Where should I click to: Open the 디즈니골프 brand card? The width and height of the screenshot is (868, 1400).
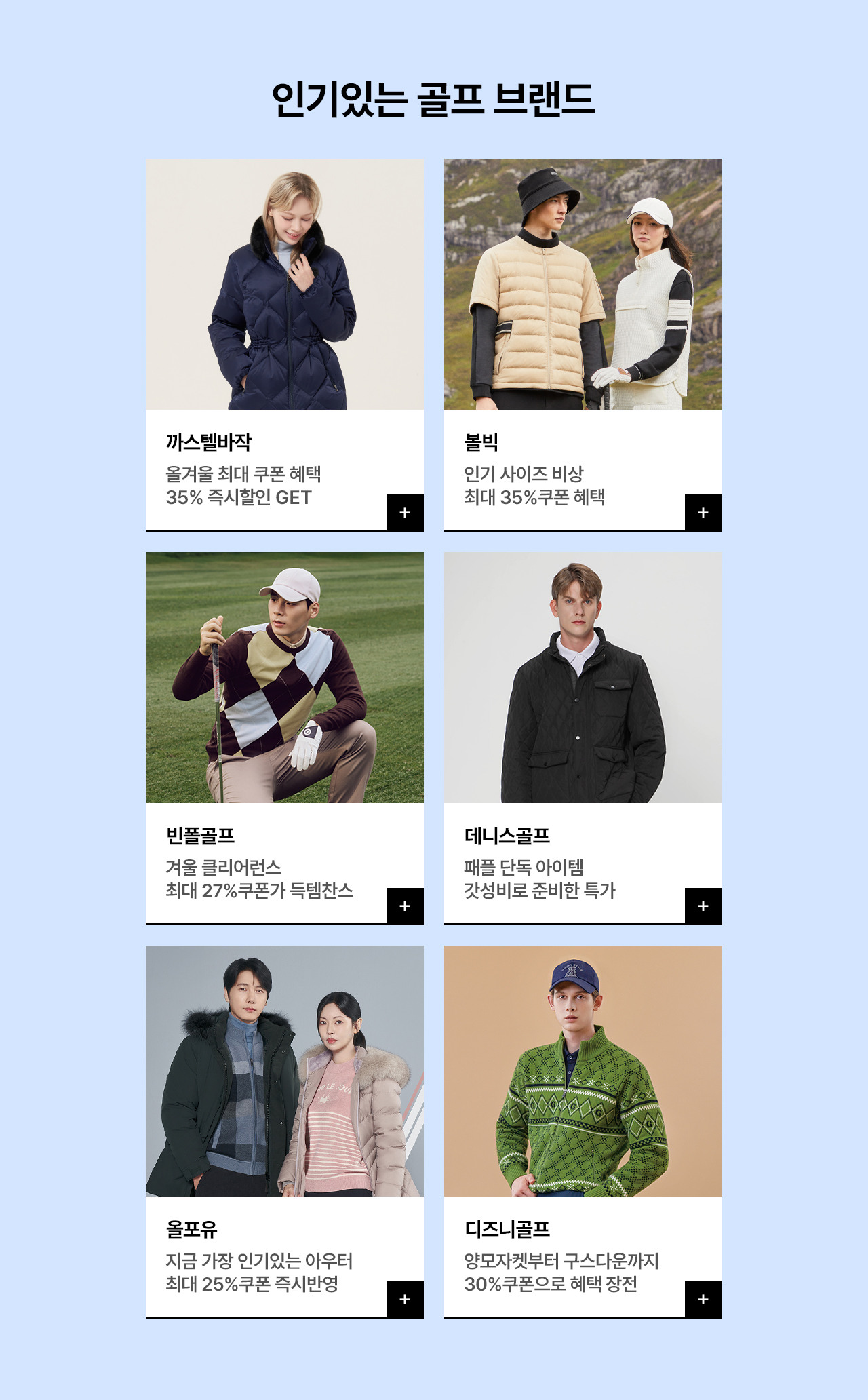click(583, 1072)
